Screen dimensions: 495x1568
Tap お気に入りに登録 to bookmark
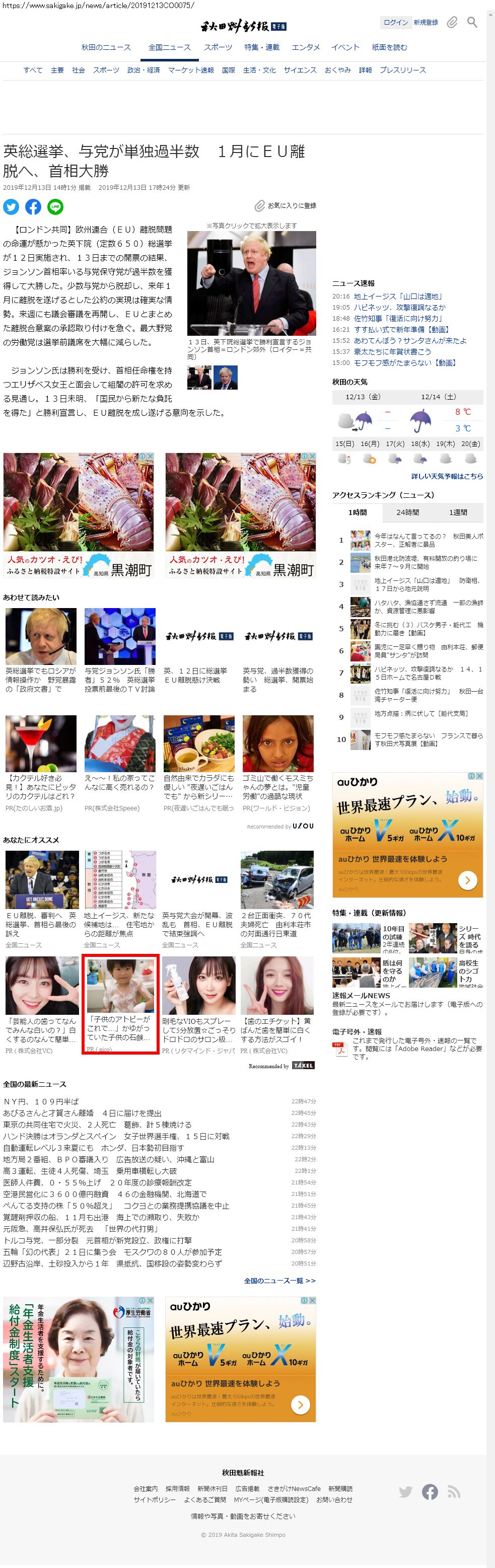(286, 206)
